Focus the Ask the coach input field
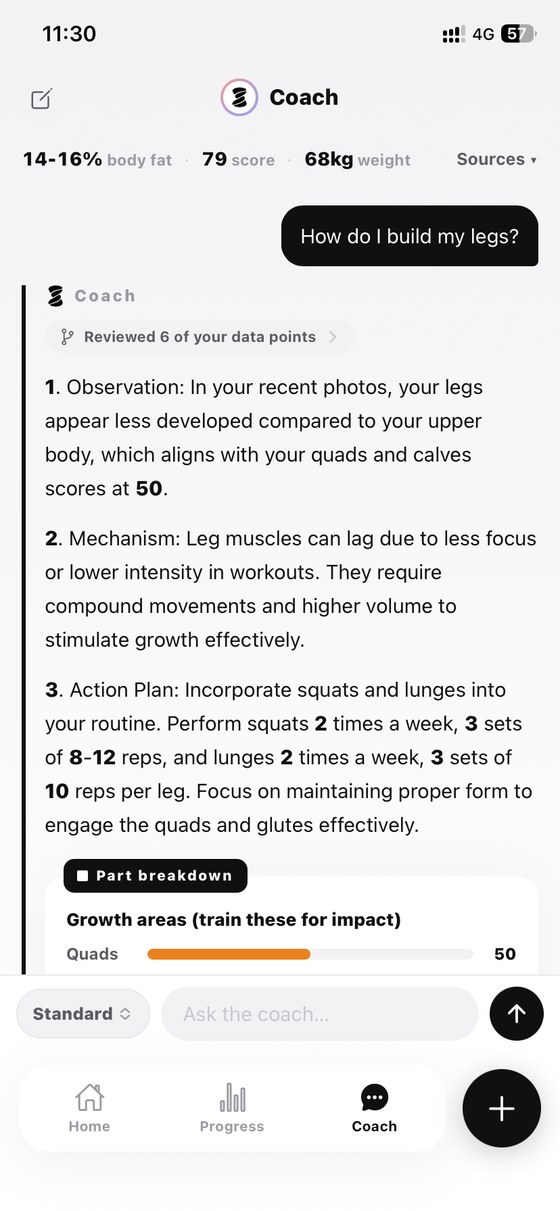This screenshot has width=560, height=1211. [x=320, y=1014]
